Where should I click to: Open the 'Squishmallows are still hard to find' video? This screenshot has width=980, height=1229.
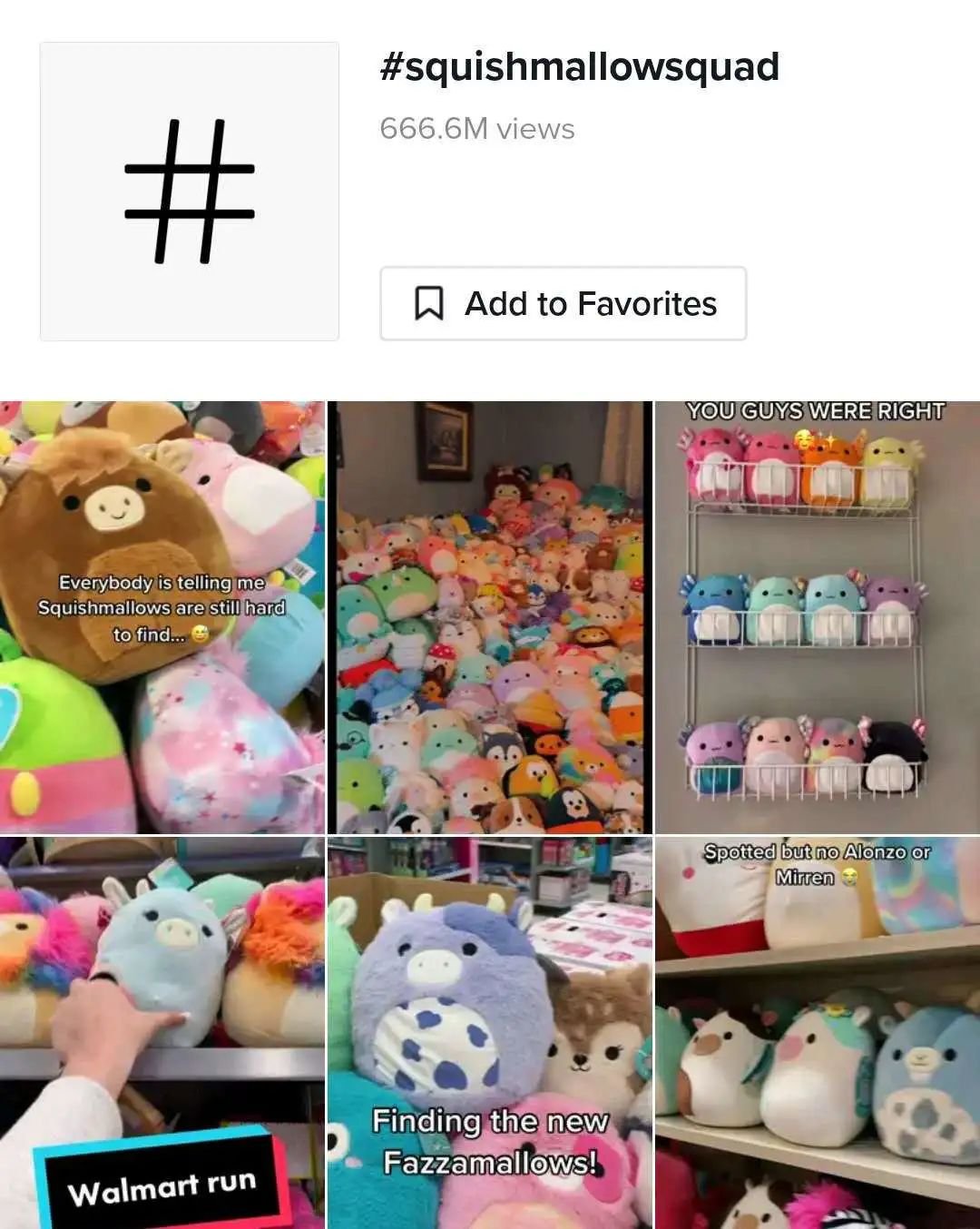[162, 617]
